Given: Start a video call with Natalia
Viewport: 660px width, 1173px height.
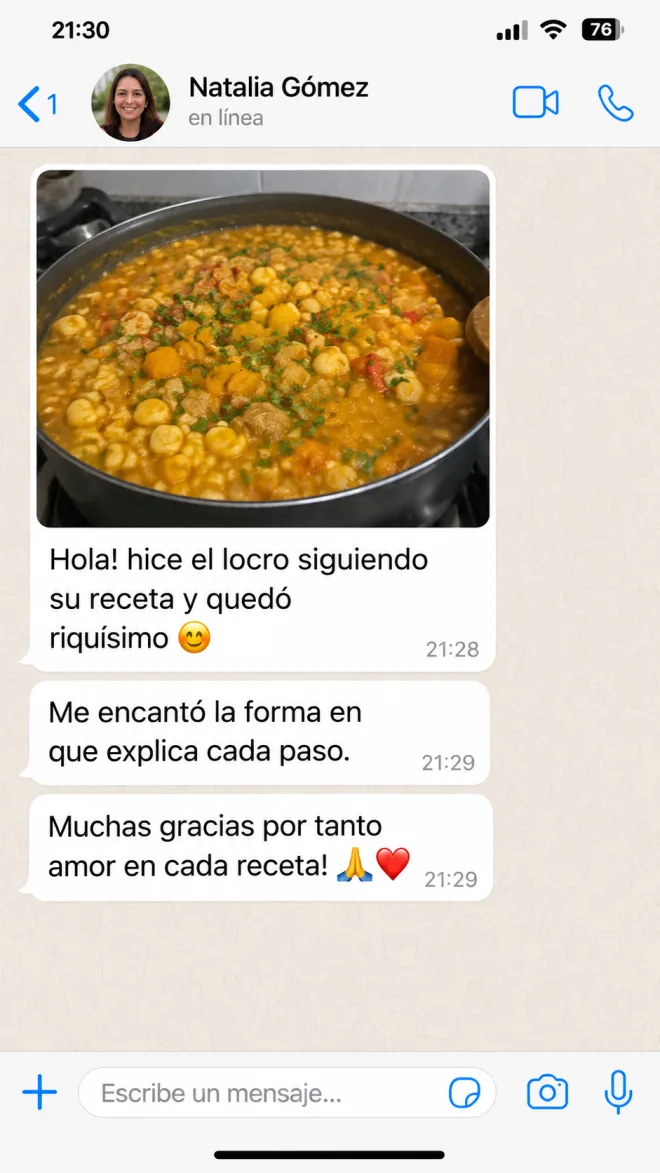Looking at the screenshot, I should click(x=535, y=102).
